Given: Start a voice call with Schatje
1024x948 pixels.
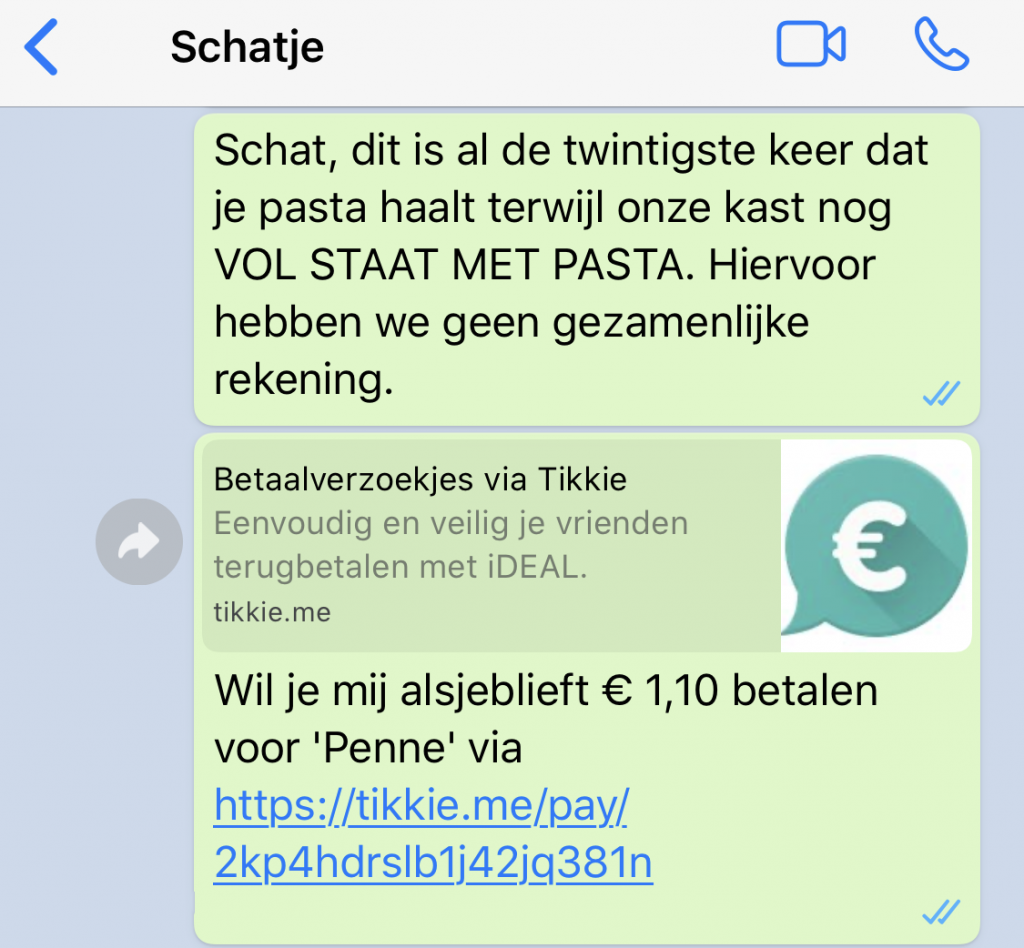Looking at the screenshot, I should (941, 45).
